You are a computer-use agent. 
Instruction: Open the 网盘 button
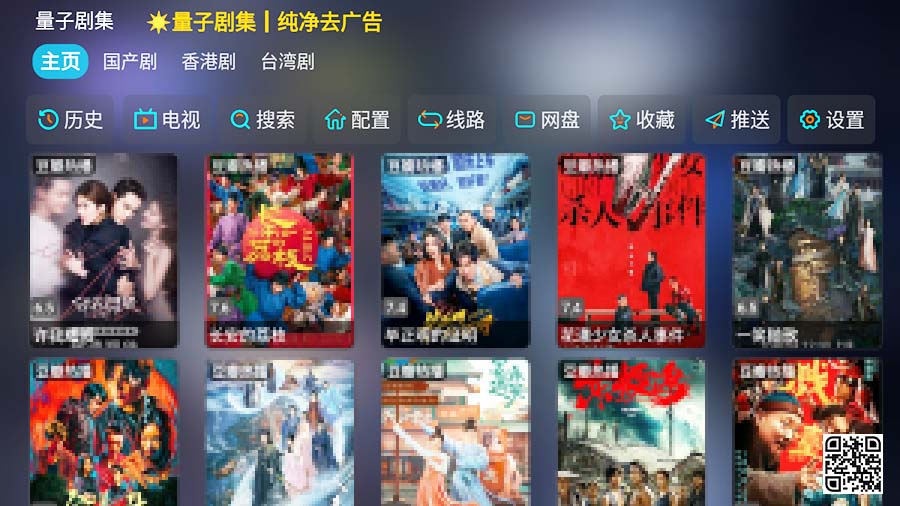547,120
